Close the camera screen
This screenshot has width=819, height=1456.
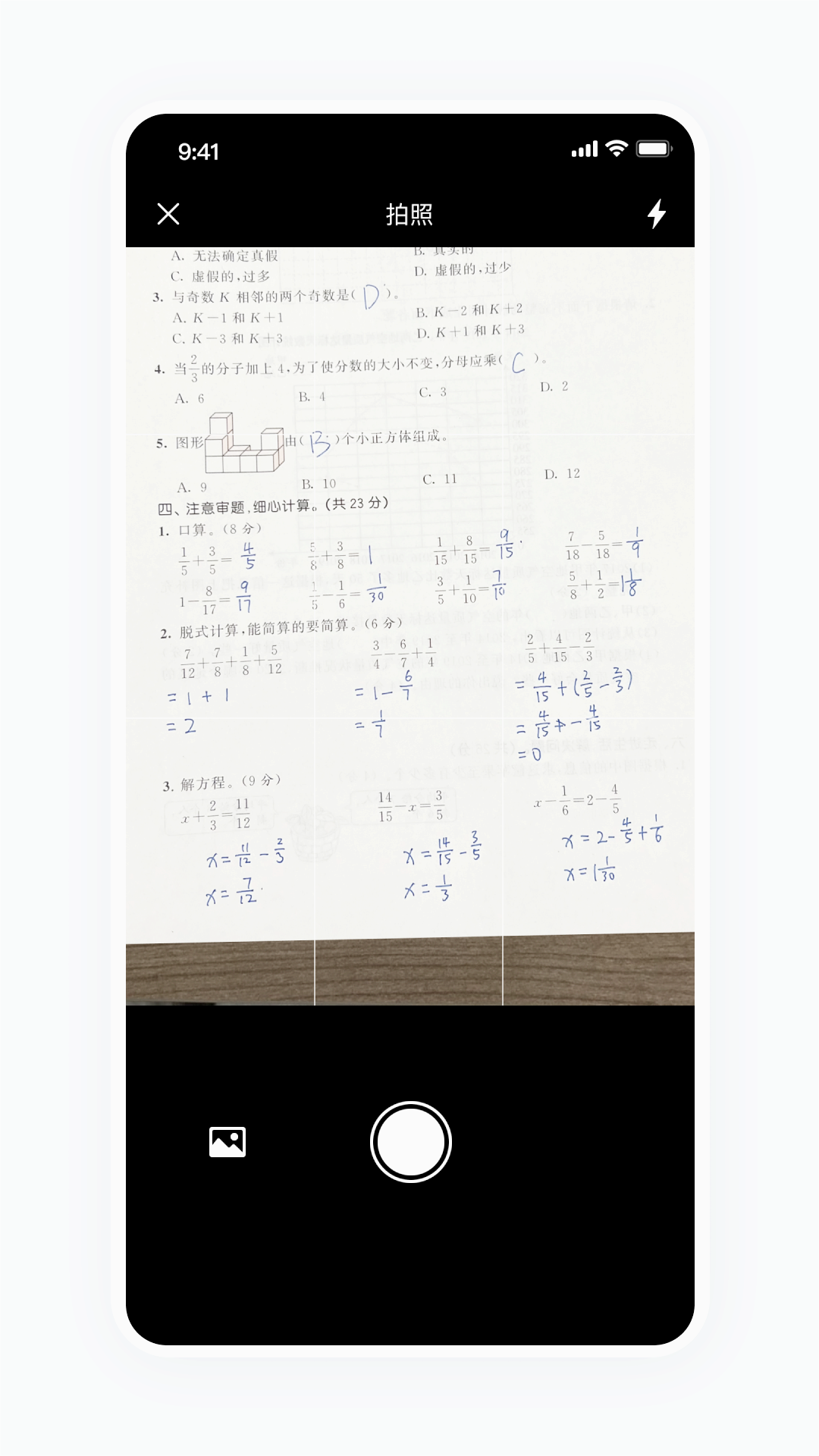[168, 214]
